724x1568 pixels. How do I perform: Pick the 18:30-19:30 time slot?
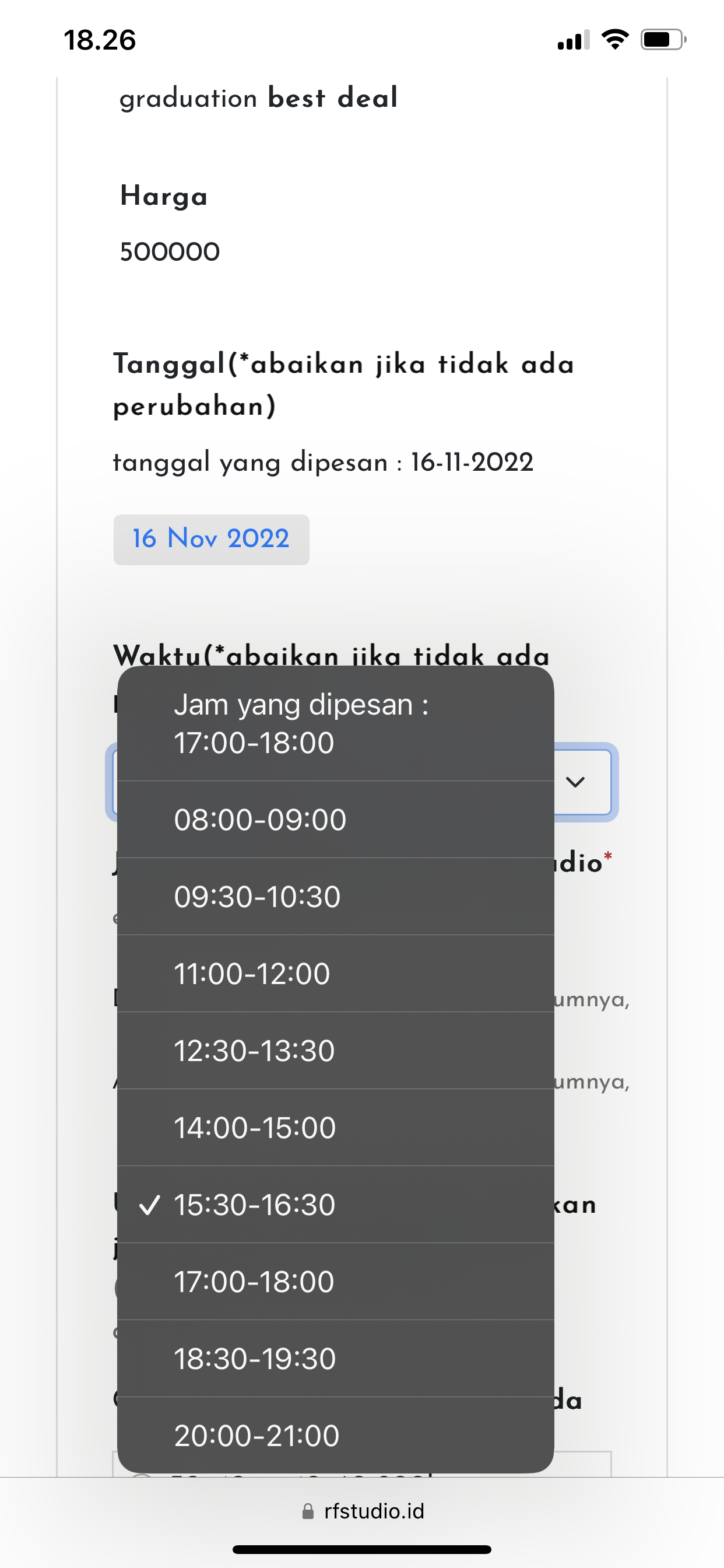335,1359
